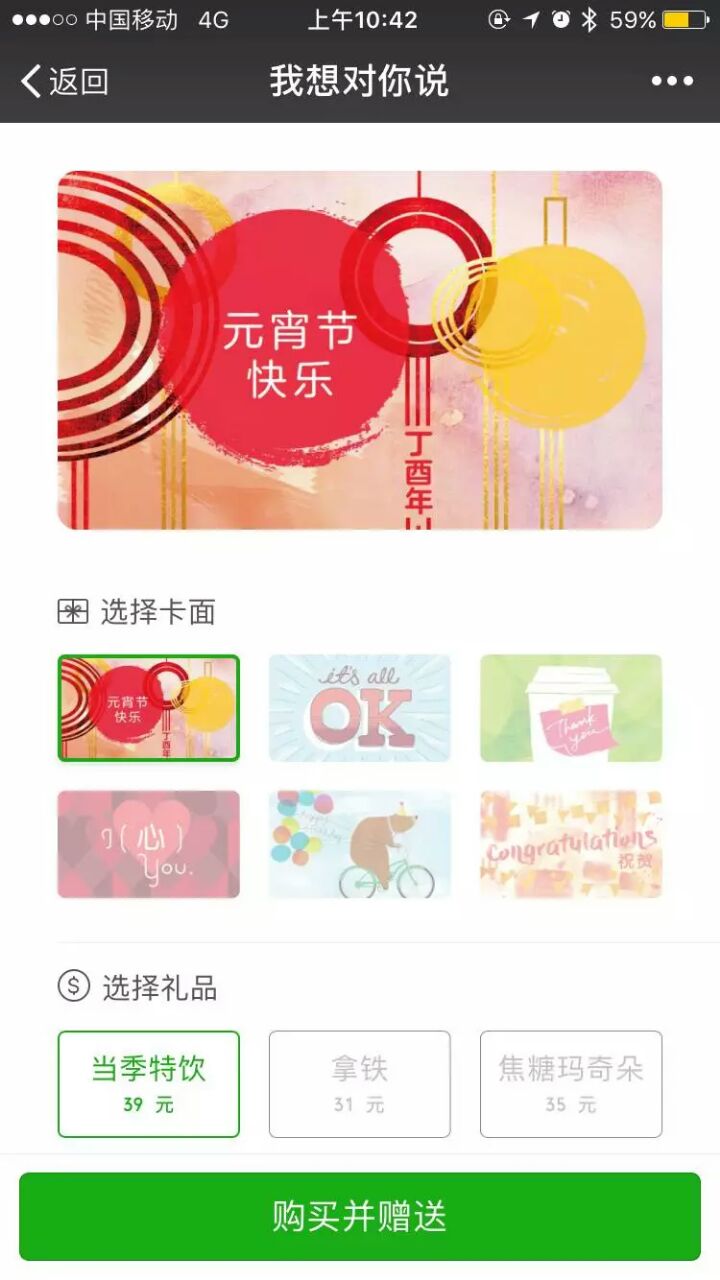720x1280 pixels.
Task: Choose the "it's all OK" card design
Action: (359, 708)
